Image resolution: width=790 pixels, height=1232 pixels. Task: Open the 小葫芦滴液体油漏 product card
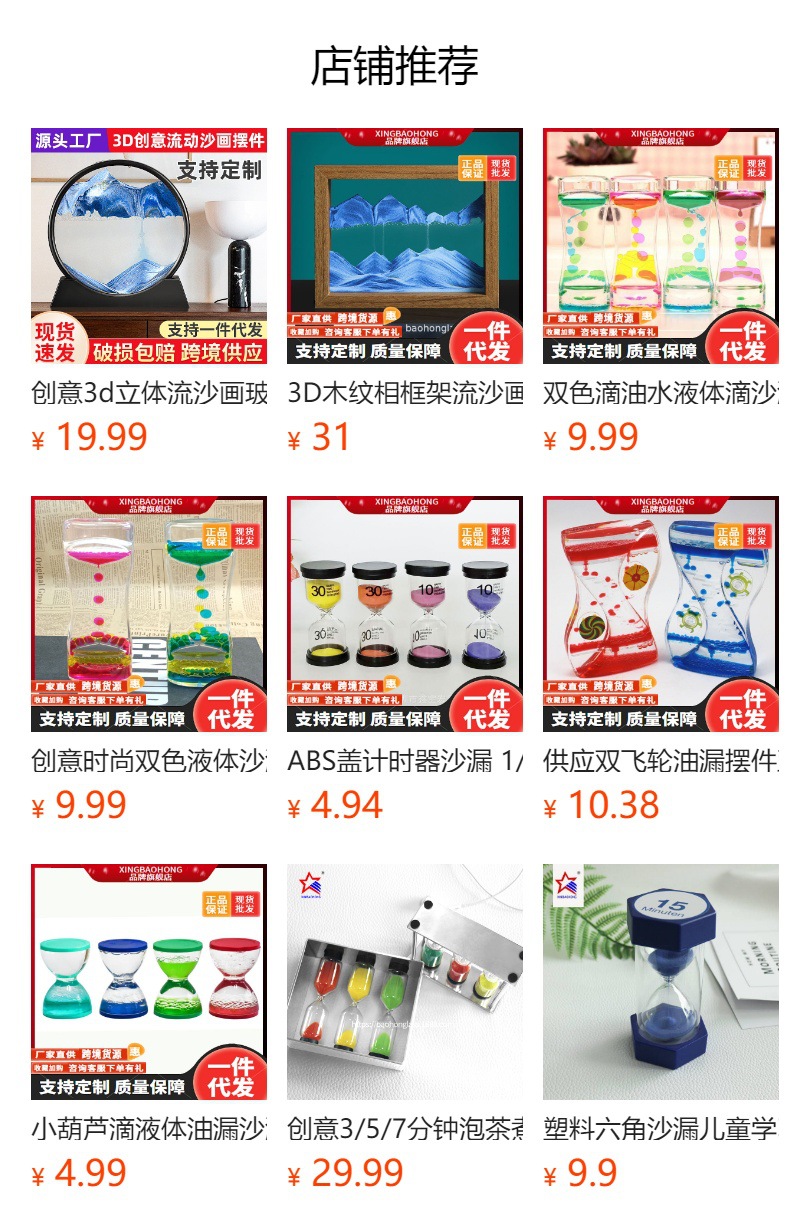[149, 982]
